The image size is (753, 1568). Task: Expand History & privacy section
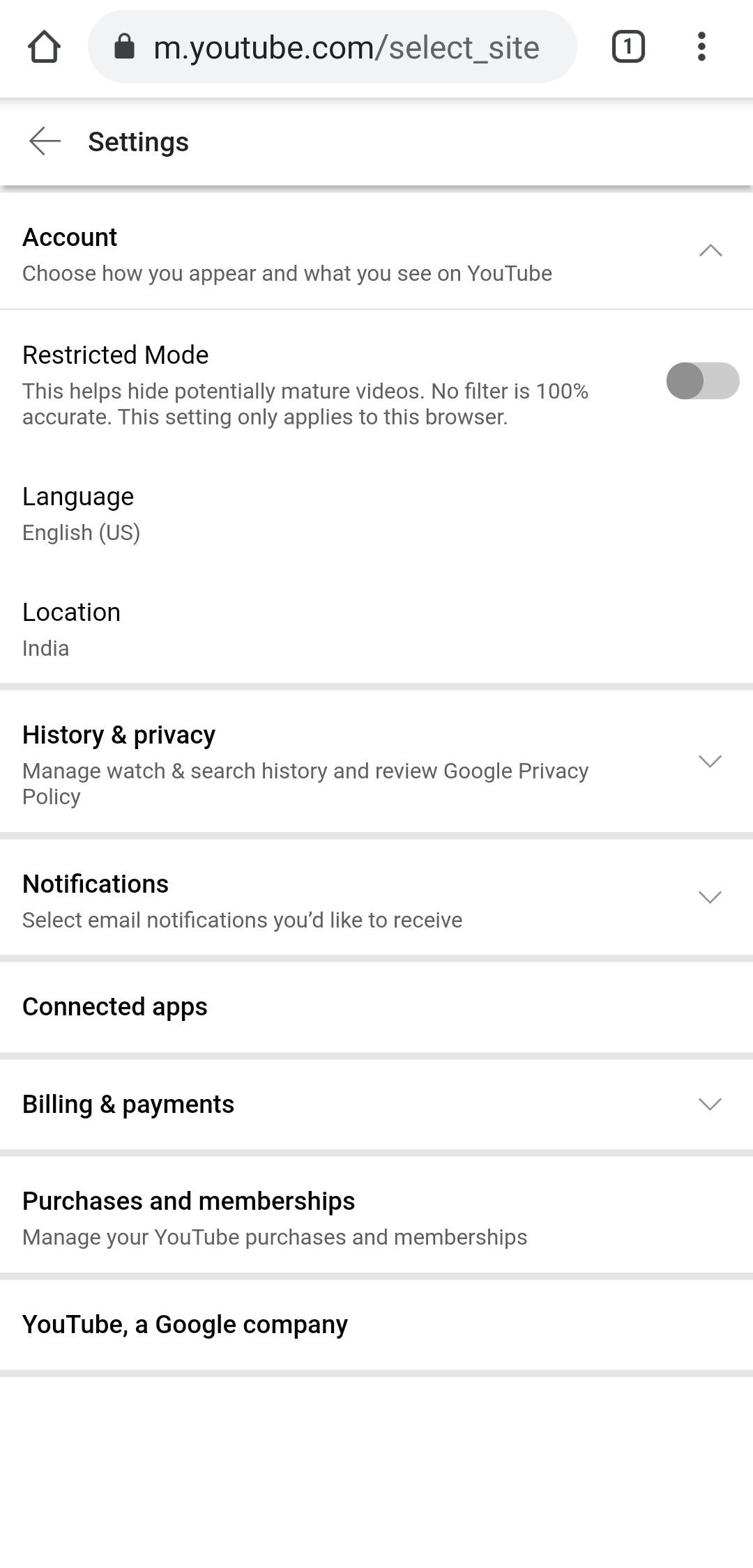click(376, 762)
